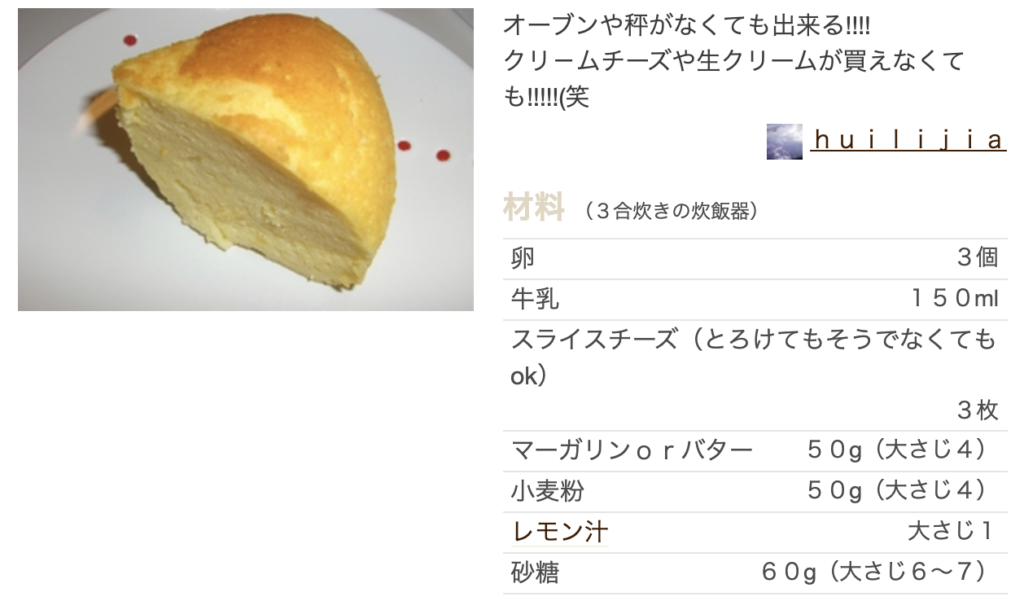1024x601 pixels.
Task: Open author huilijia's profile link
Action: pos(907,140)
